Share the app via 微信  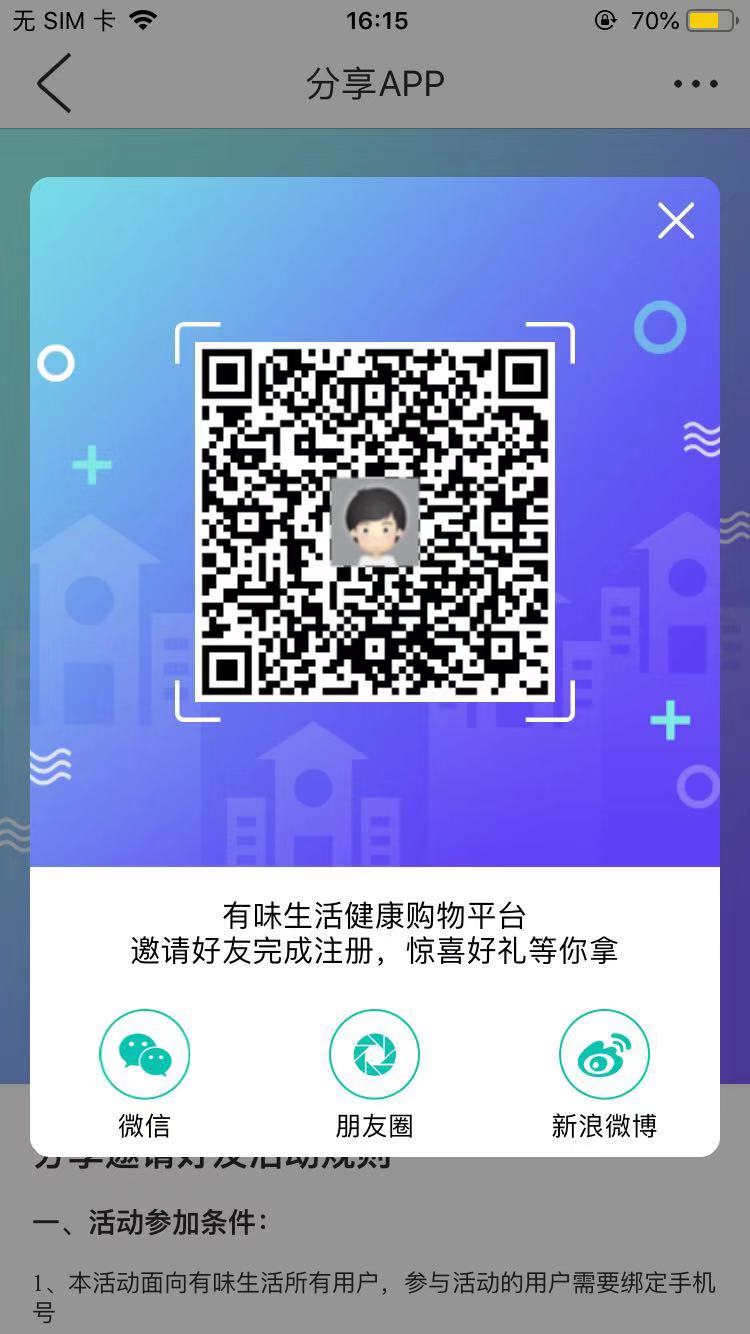[x=144, y=1055]
